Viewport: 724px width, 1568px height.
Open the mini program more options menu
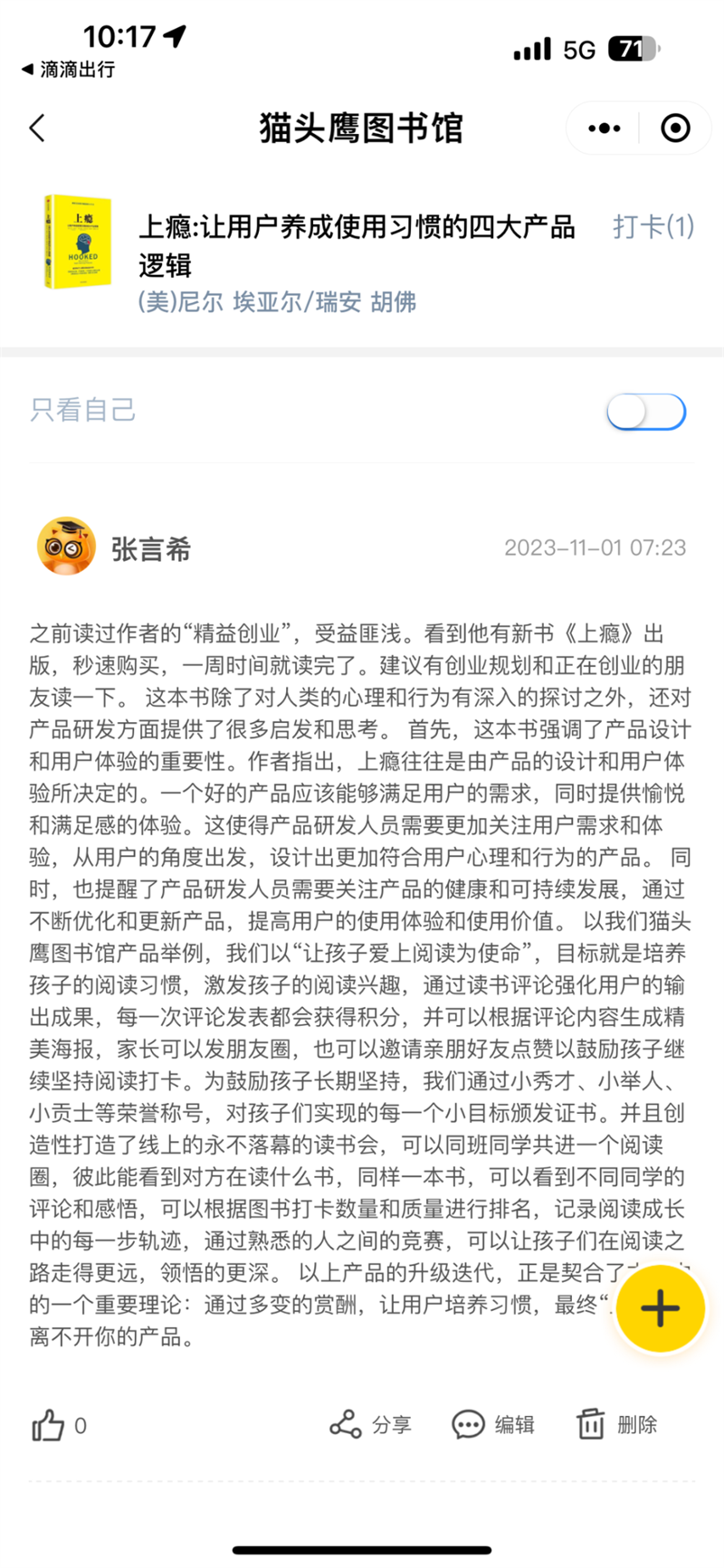[604, 128]
